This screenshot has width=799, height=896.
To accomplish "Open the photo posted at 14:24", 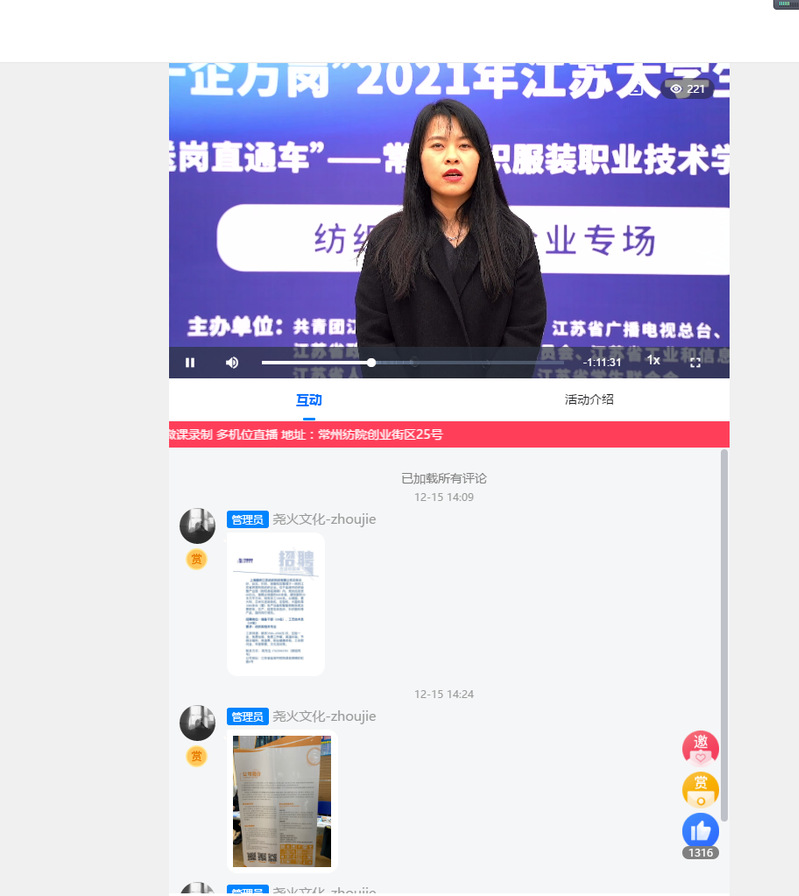I will click(x=282, y=801).
